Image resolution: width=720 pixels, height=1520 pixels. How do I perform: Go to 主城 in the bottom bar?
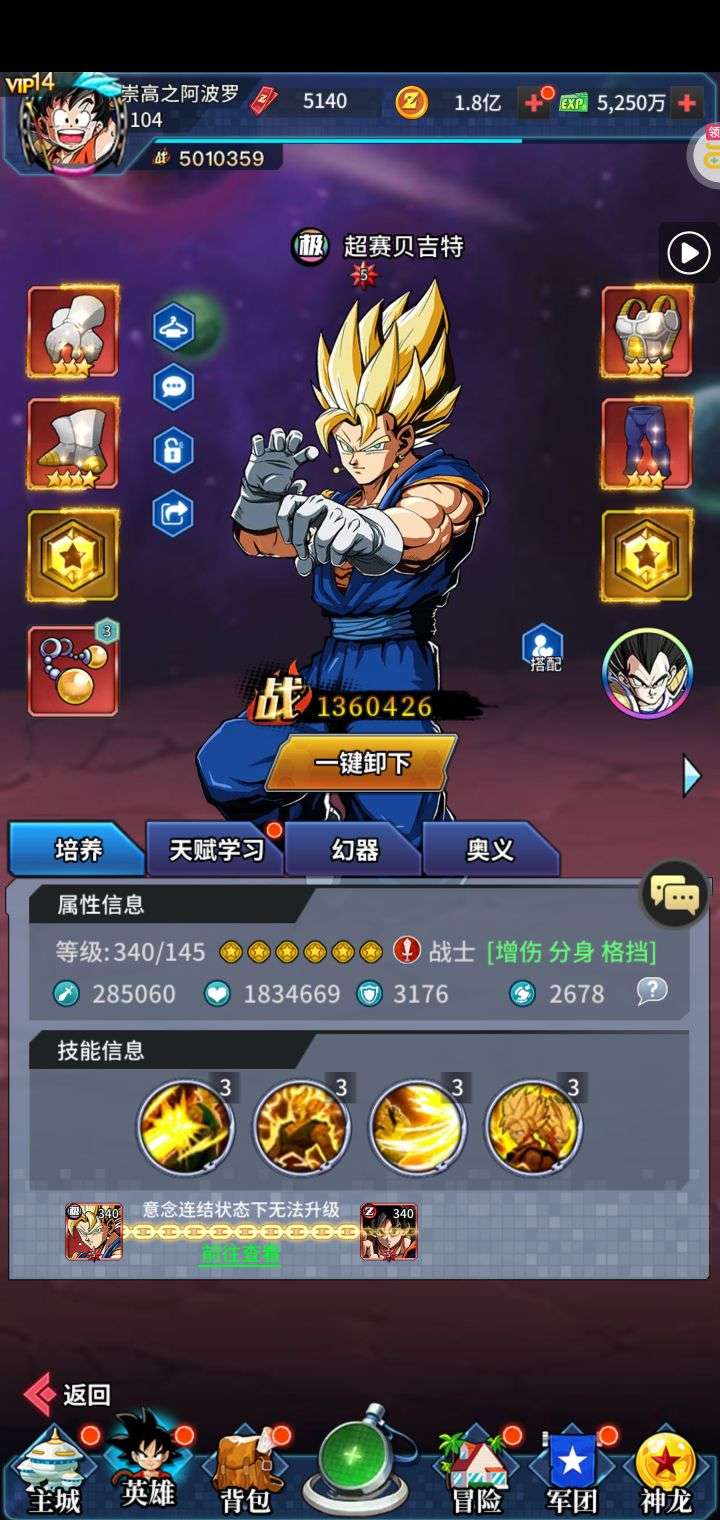pos(54,1472)
